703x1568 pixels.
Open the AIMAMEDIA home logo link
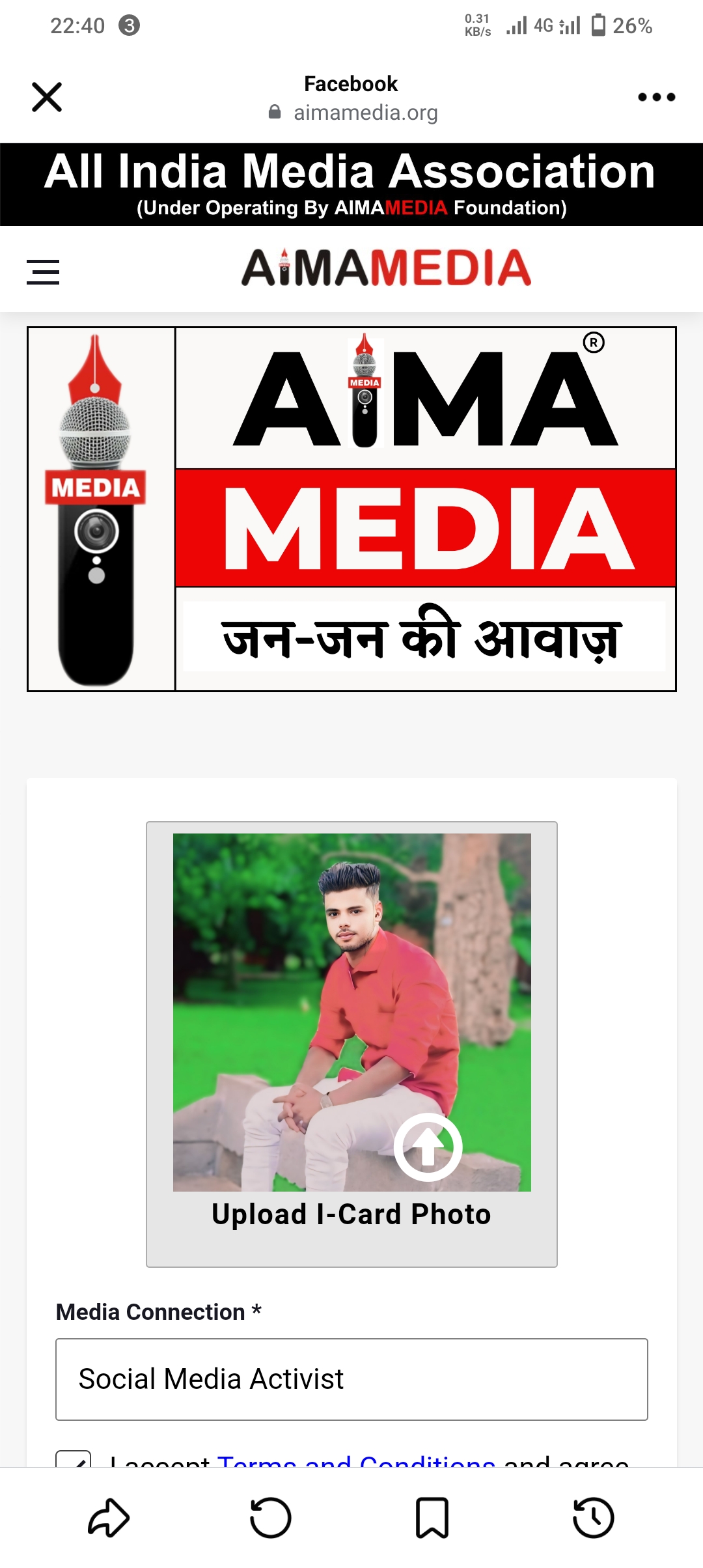click(386, 268)
